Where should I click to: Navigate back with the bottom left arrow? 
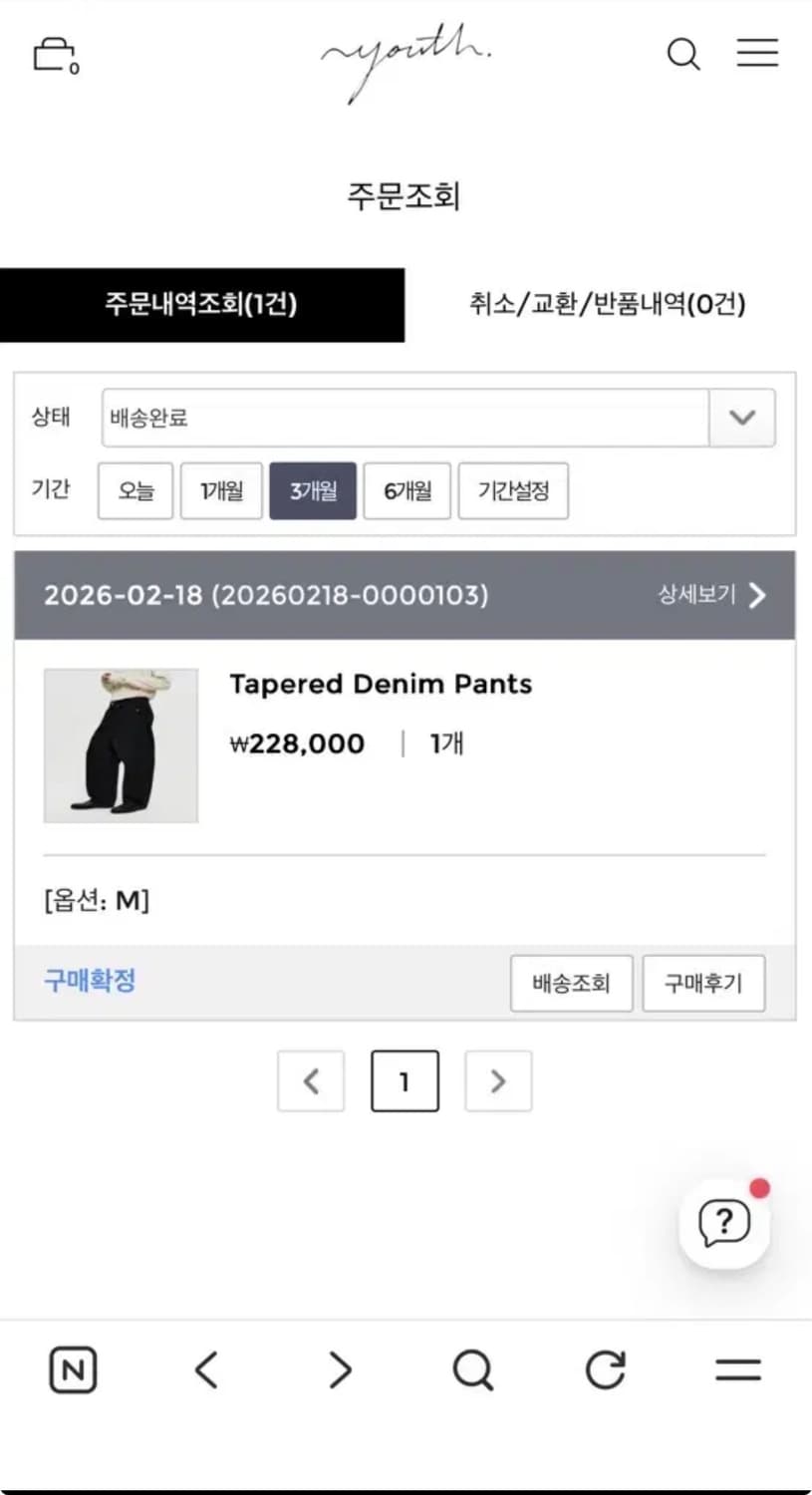pos(206,1369)
